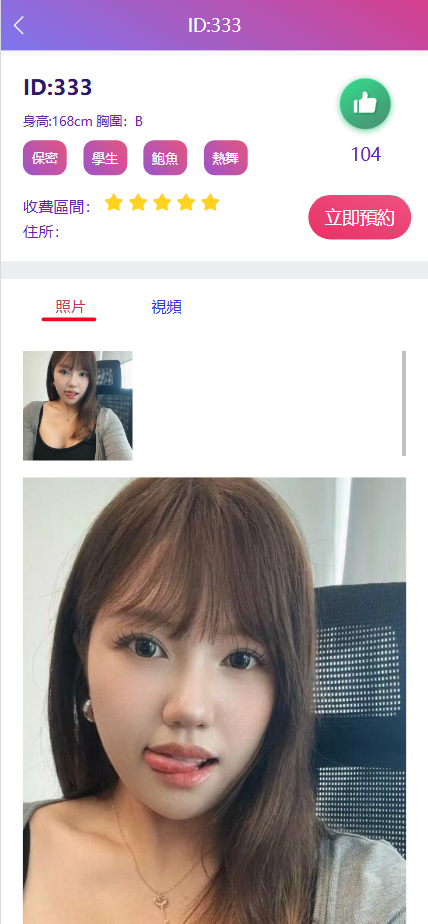Open the large photo below the thumbnail
Viewport: 428px width, 924px height.
[x=215, y=701]
